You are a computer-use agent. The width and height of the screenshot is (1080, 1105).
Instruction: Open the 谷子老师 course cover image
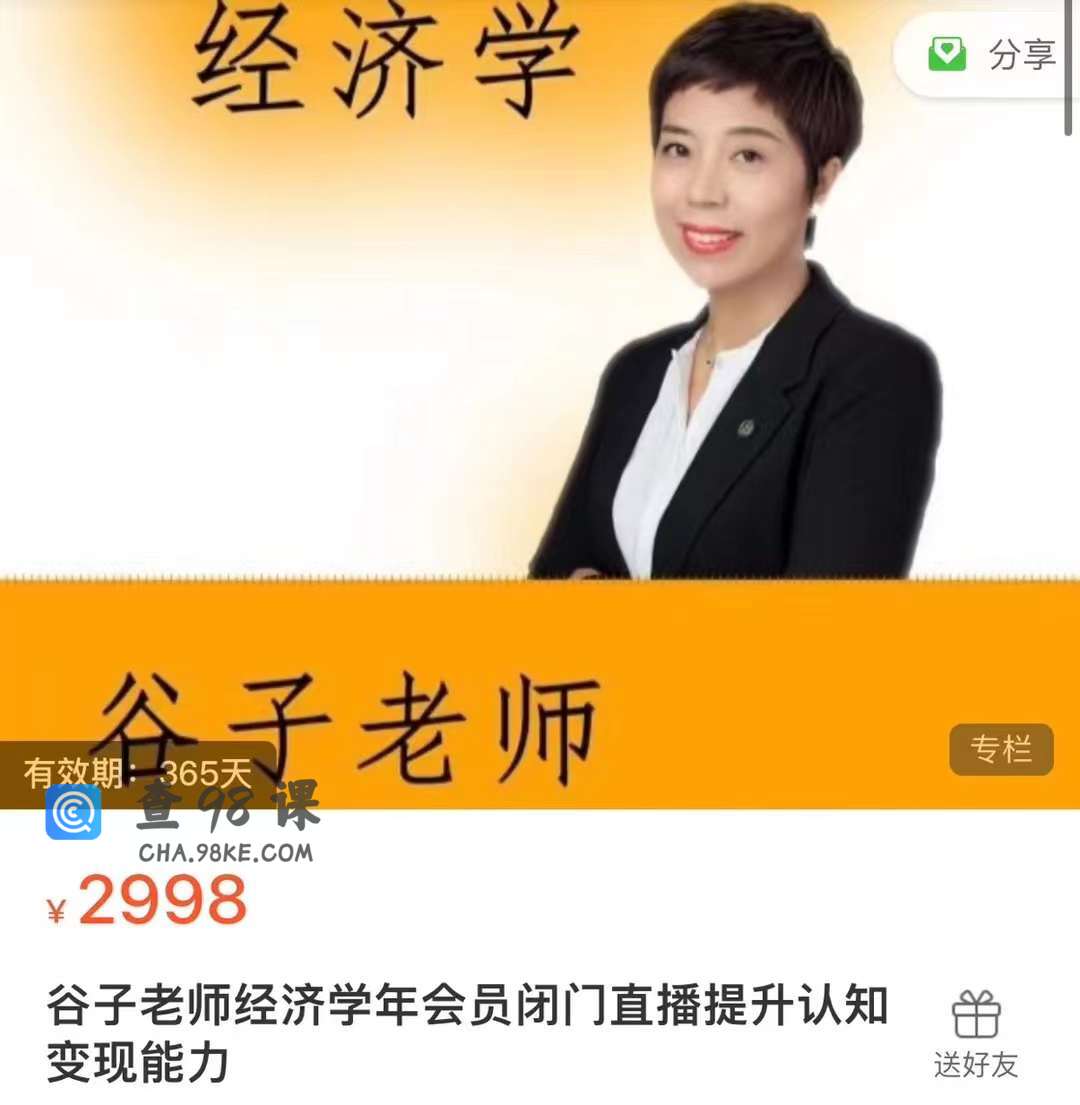click(540, 400)
